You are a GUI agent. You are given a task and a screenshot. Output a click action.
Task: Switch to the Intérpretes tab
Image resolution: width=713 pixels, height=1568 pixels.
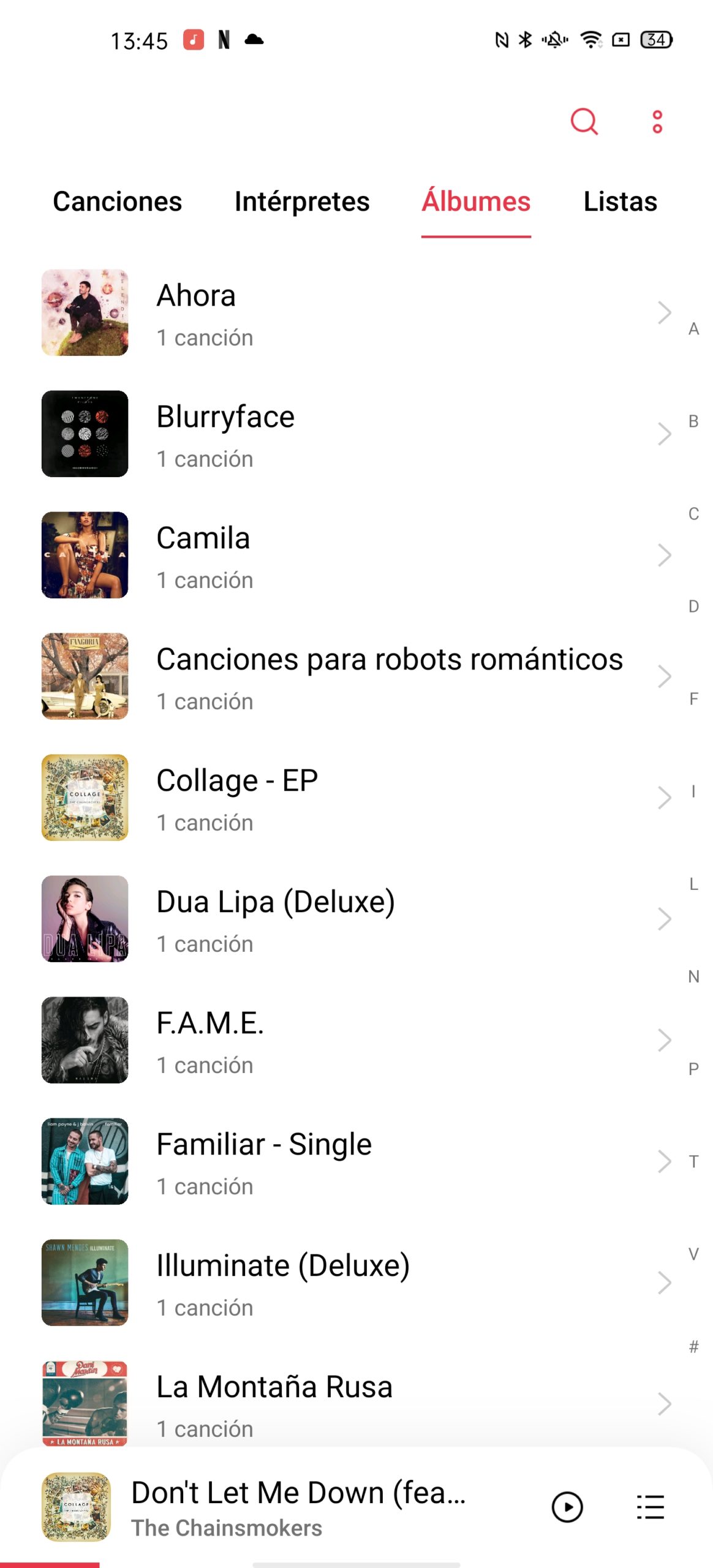(302, 202)
